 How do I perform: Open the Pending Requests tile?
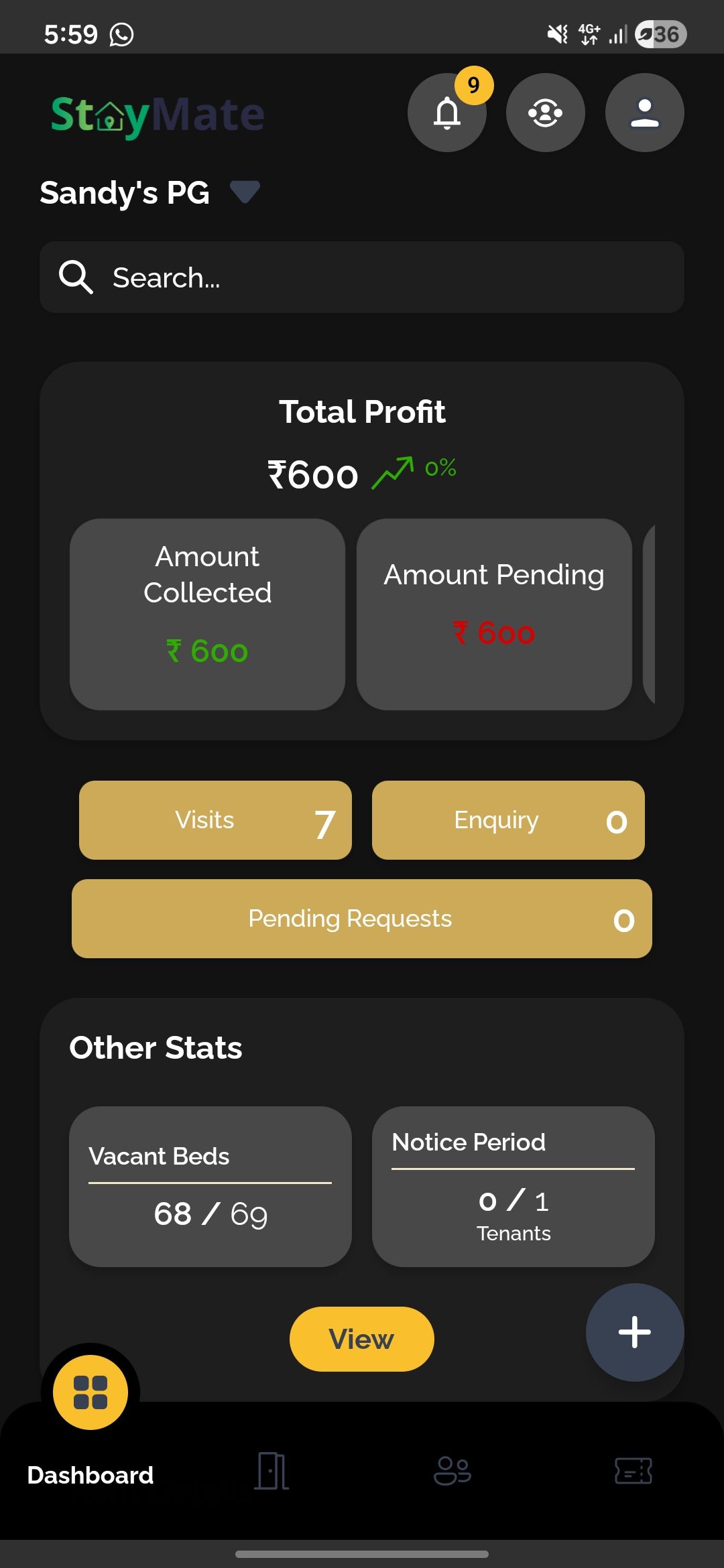(362, 919)
